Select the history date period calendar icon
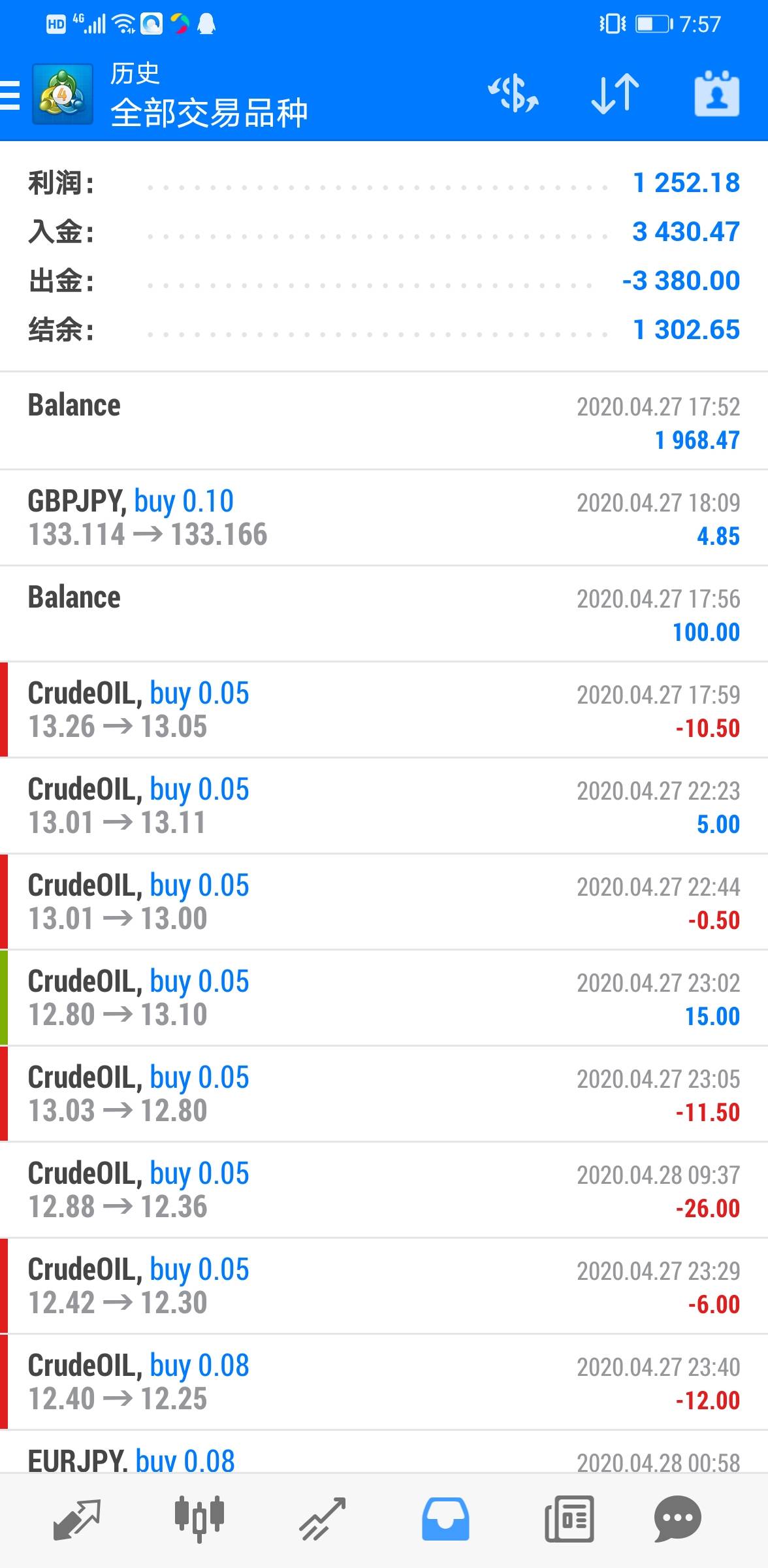The image size is (768, 1568). point(716,93)
